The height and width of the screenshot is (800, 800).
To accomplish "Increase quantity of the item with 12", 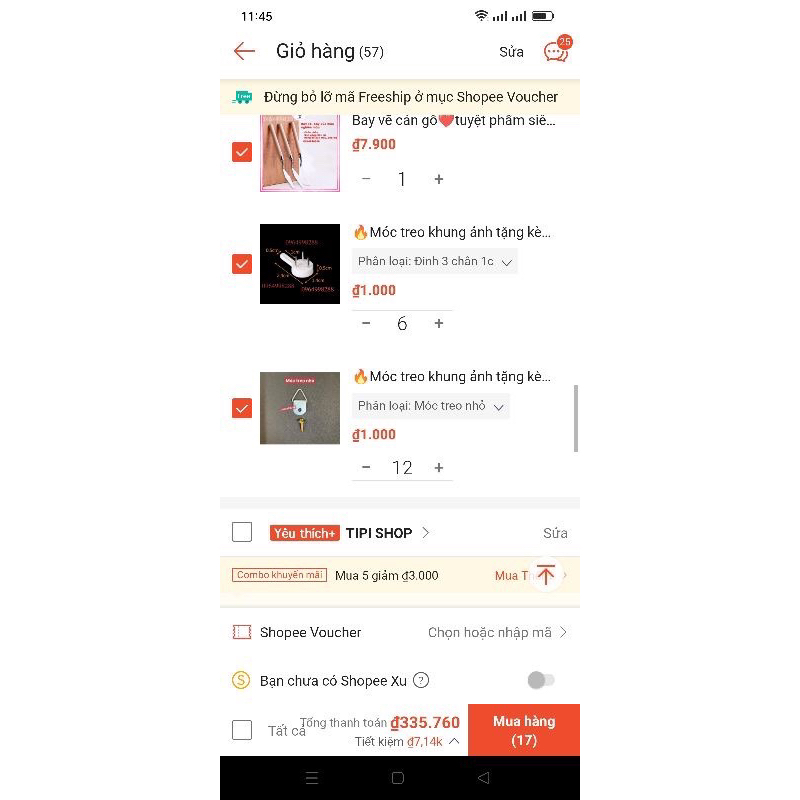I will [x=438, y=467].
